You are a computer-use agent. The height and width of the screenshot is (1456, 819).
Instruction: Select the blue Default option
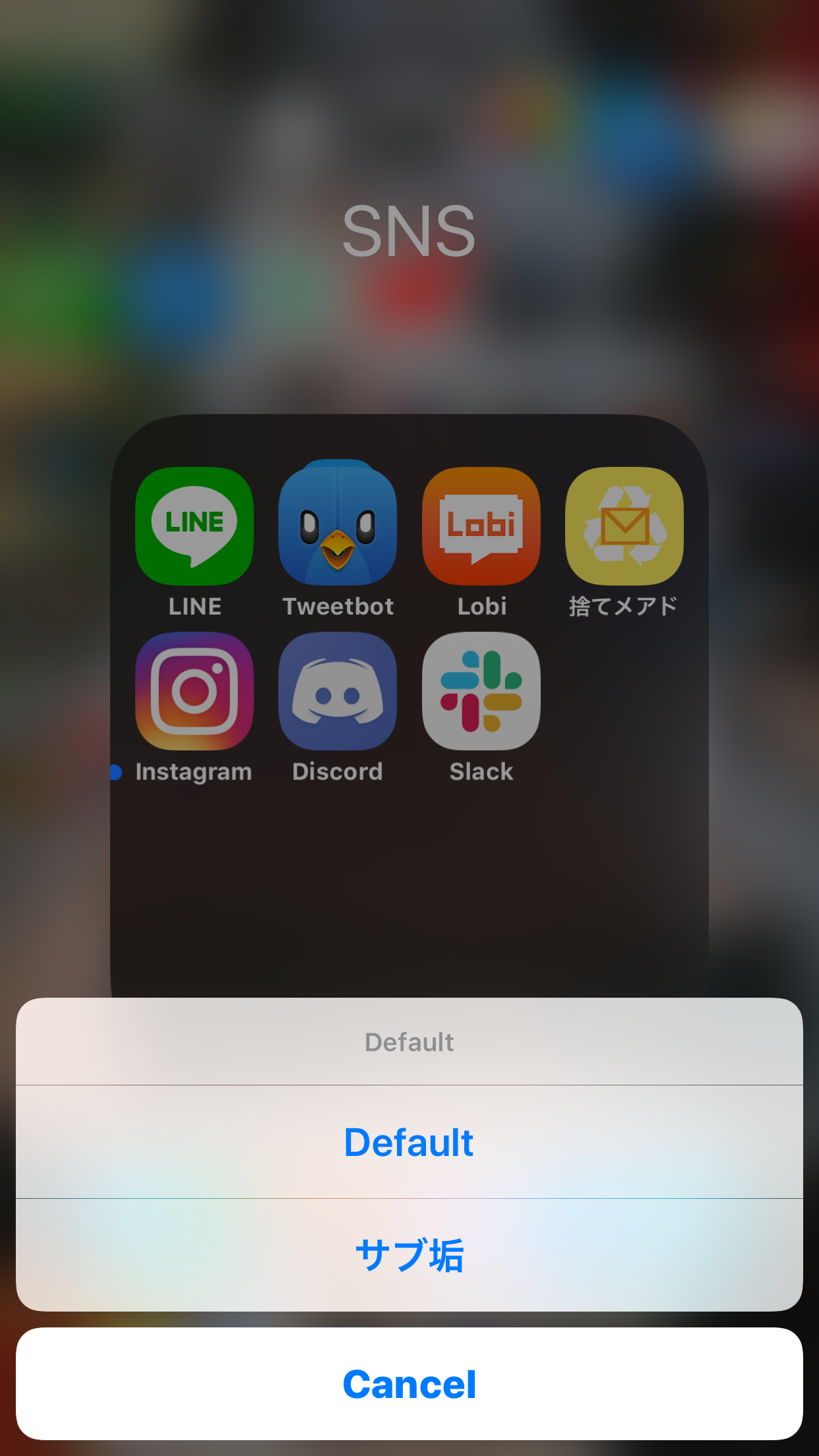tap(409, 1142)
